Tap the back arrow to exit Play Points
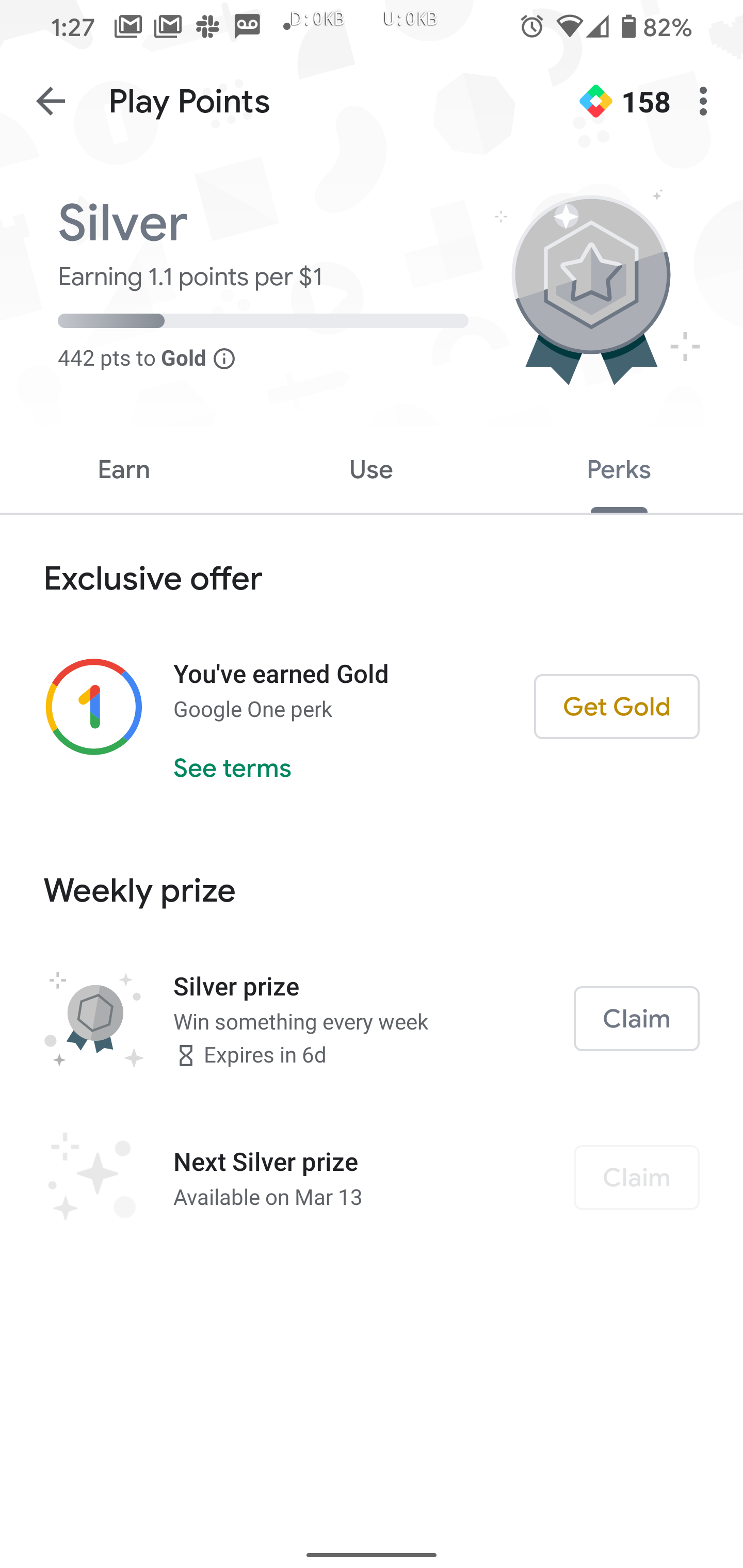Screen dimensions: 743x1568 pos(51,102)
